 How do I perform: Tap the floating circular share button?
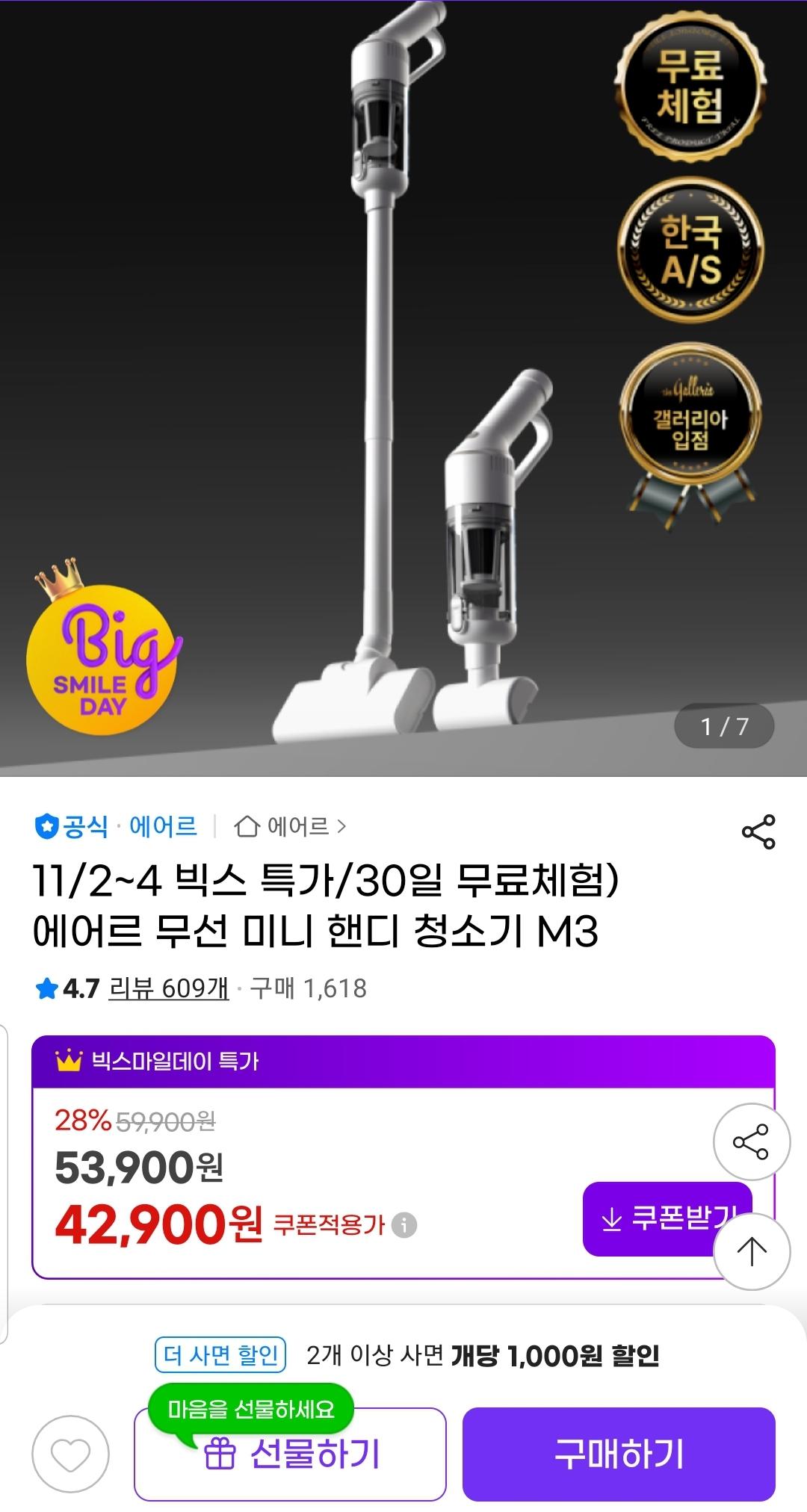(x=751, y=1141)
